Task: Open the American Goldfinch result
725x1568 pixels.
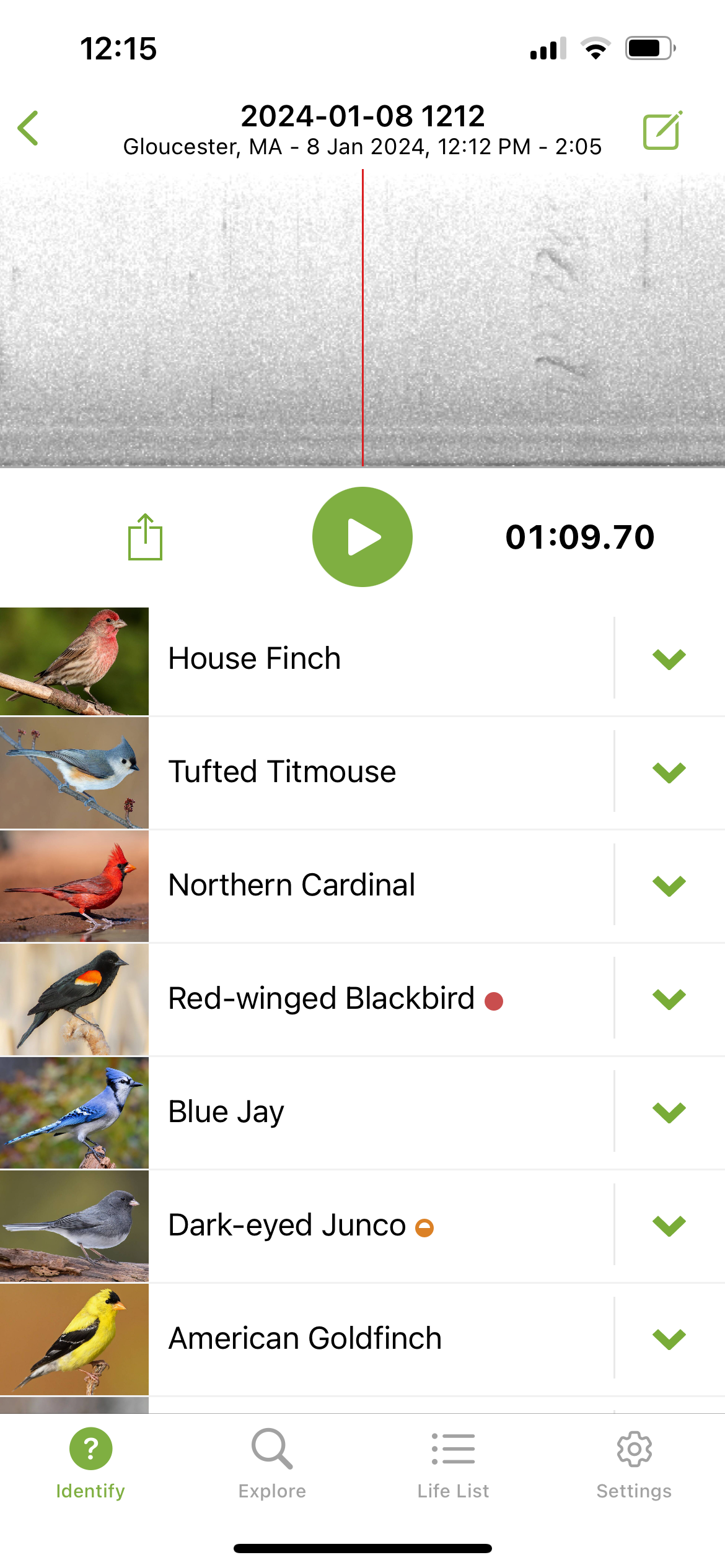Action: [372, 1338]
